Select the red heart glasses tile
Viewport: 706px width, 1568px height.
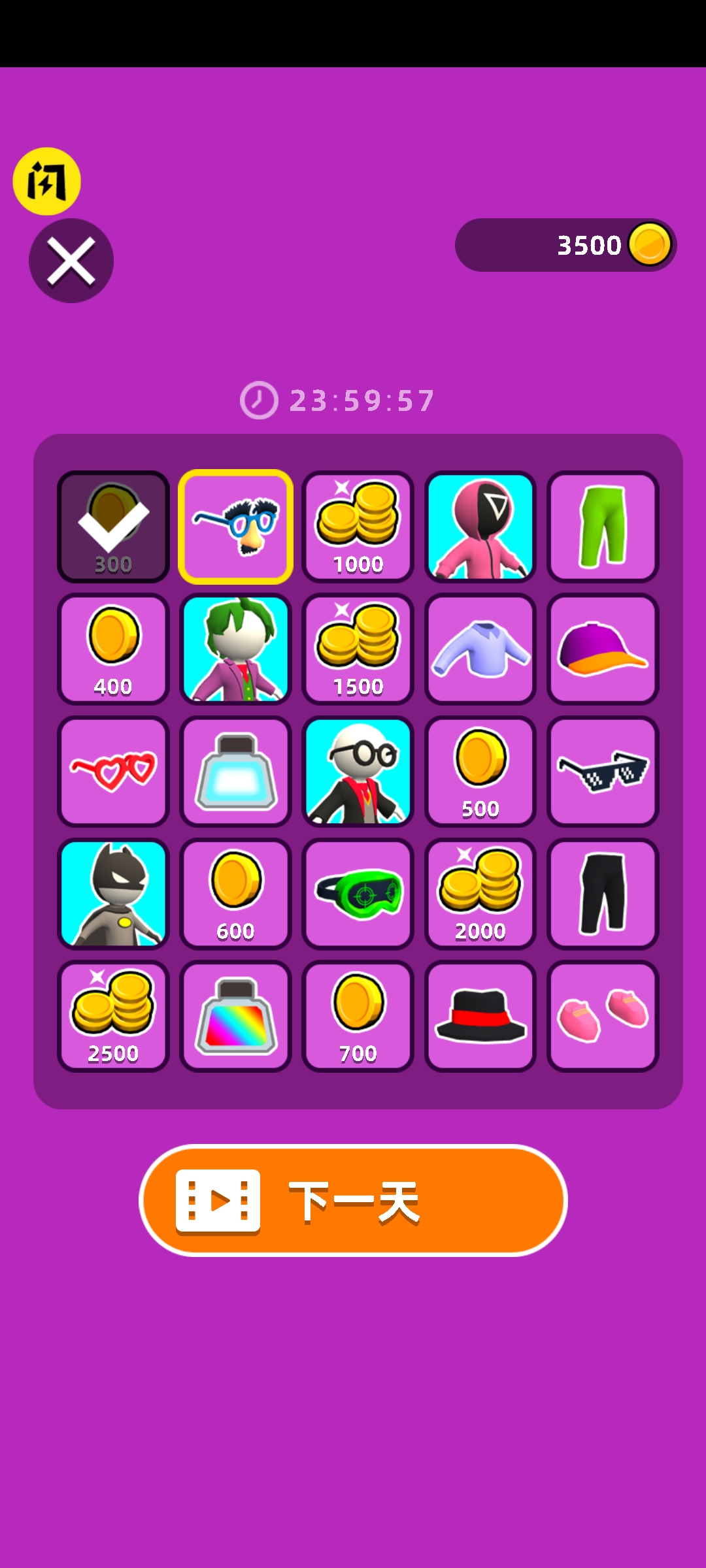[113, 771]
